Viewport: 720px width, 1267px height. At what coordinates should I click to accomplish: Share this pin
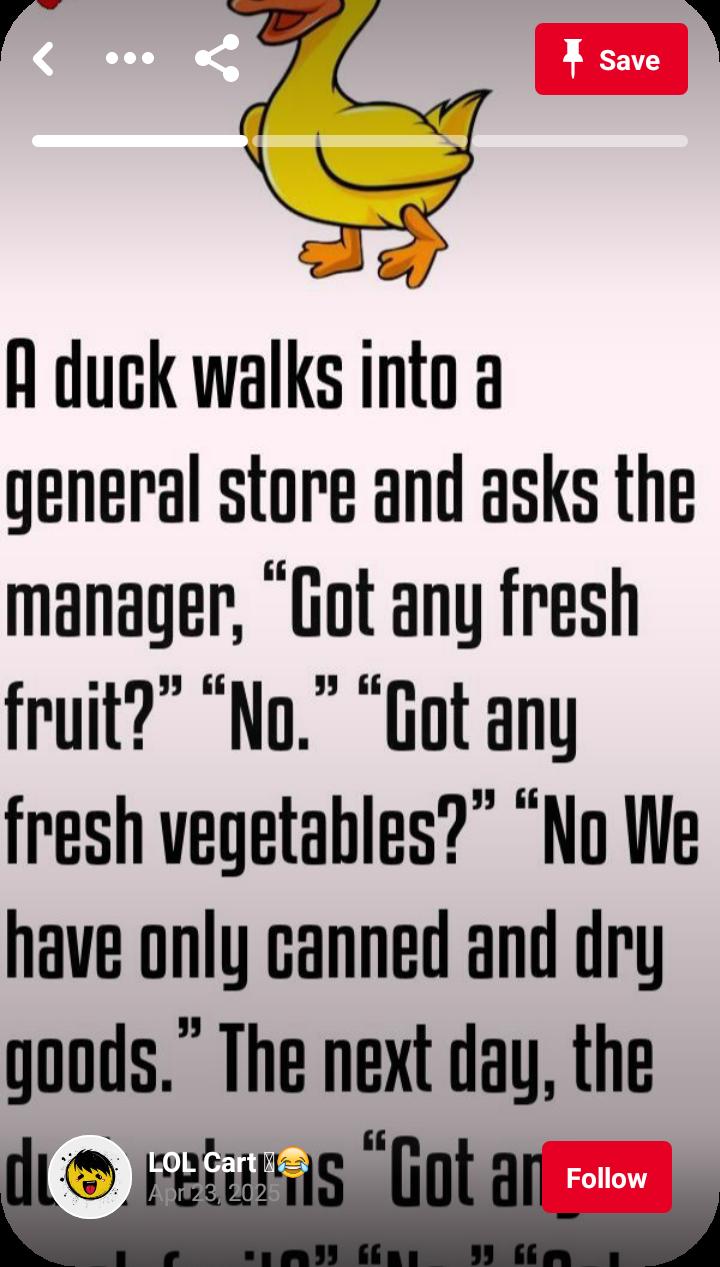(217, 58)
